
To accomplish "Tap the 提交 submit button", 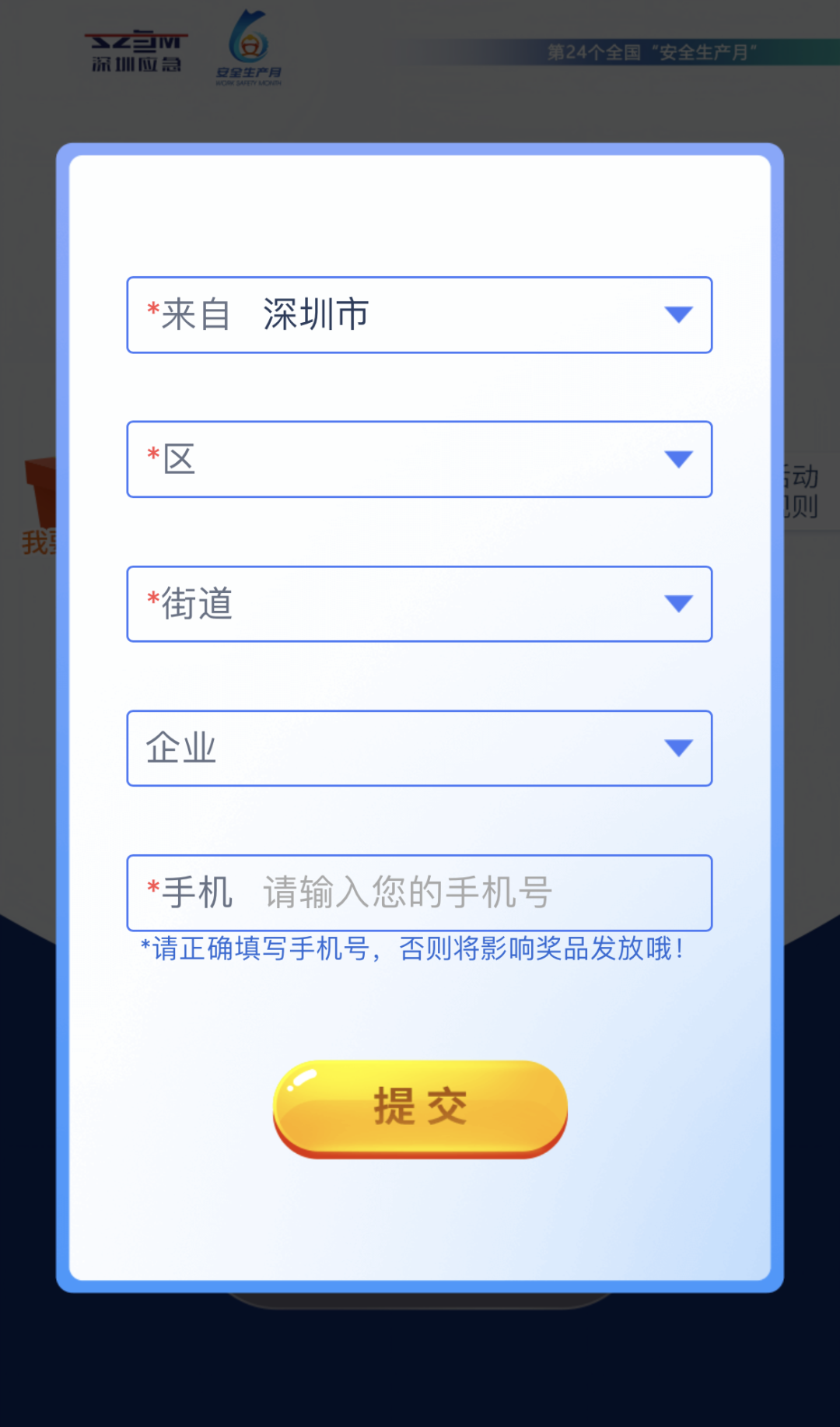I will (x=420, y=1107).
